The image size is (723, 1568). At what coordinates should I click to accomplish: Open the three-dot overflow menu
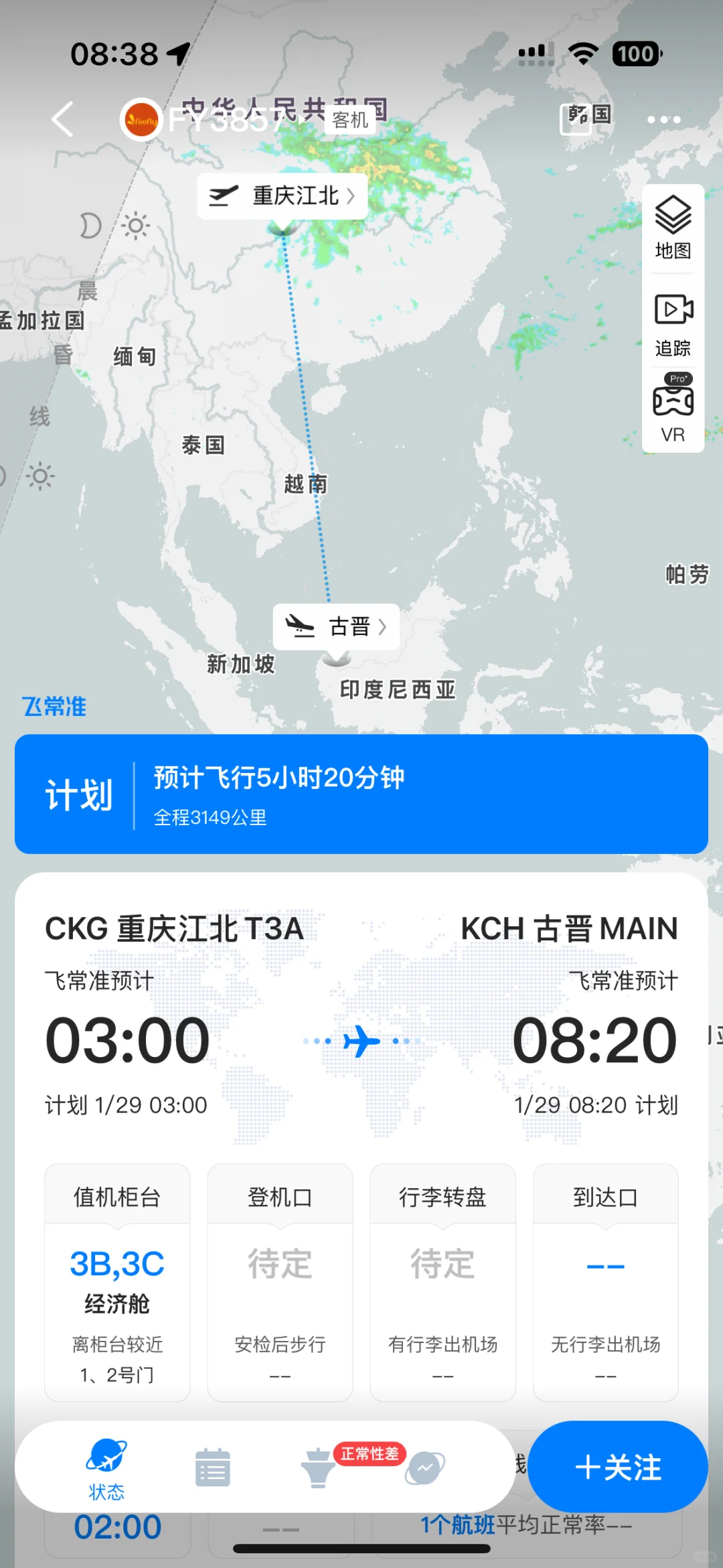coord(663,120)
